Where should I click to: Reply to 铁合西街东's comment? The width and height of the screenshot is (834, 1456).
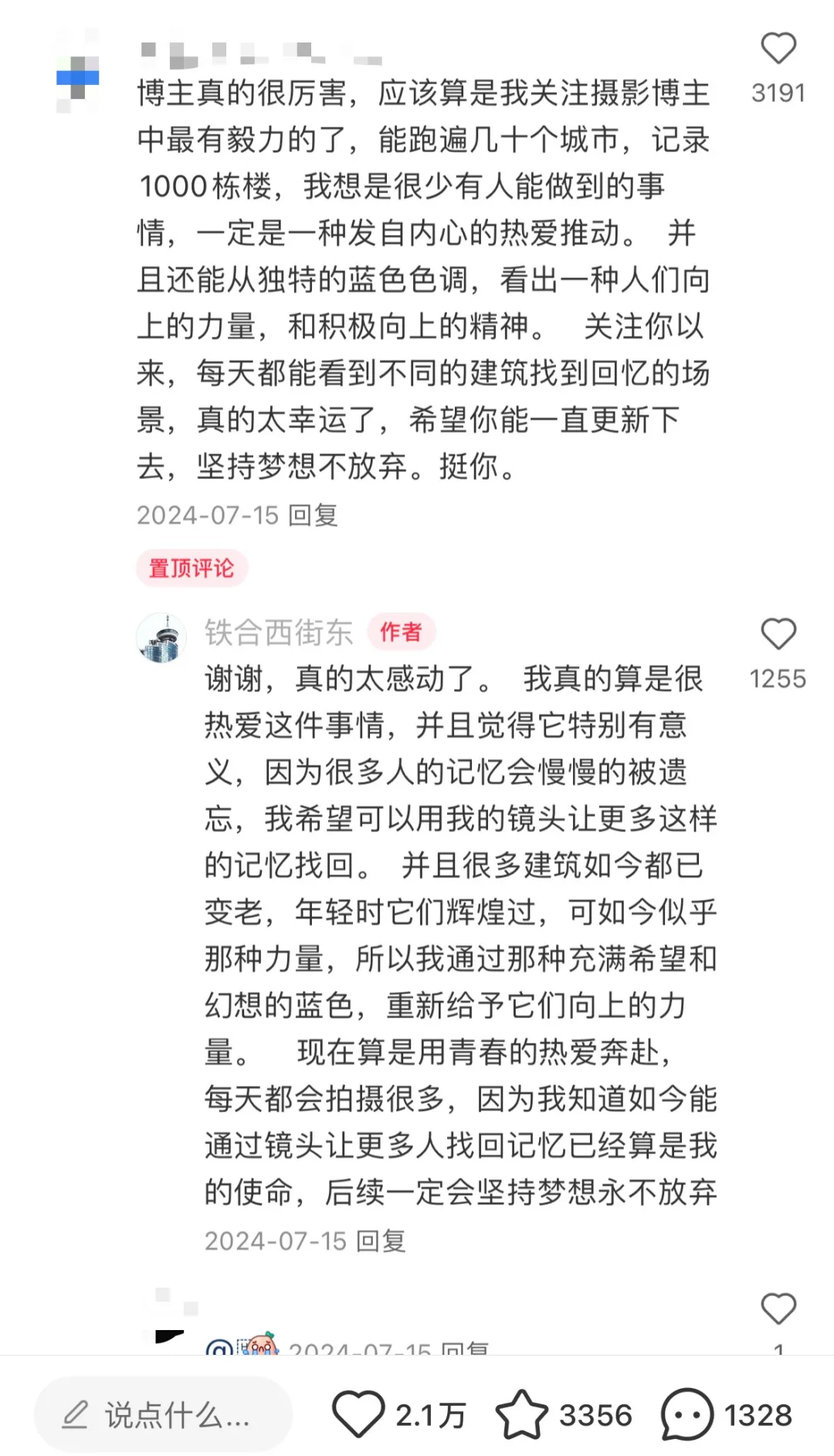click(381, 1241)
